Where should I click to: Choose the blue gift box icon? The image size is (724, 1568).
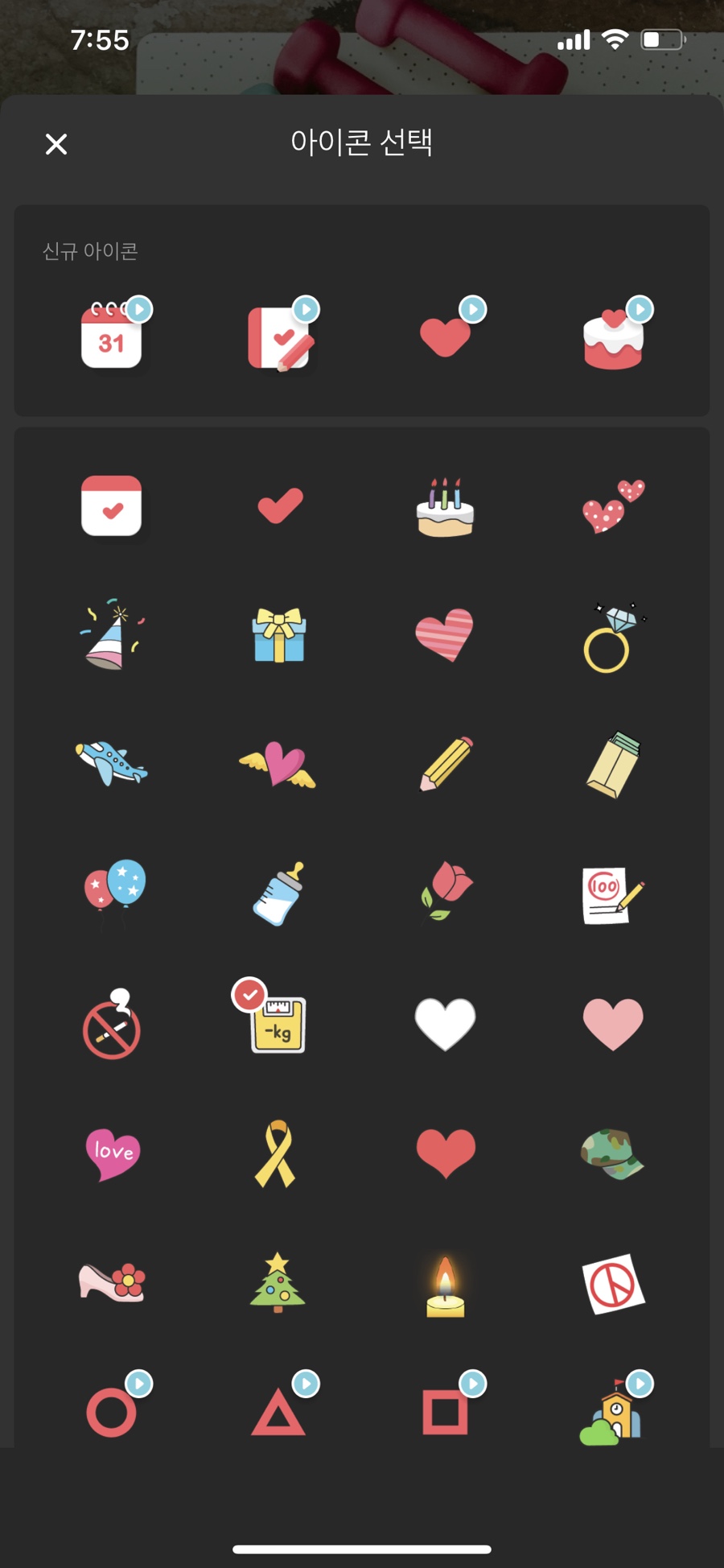279,635
